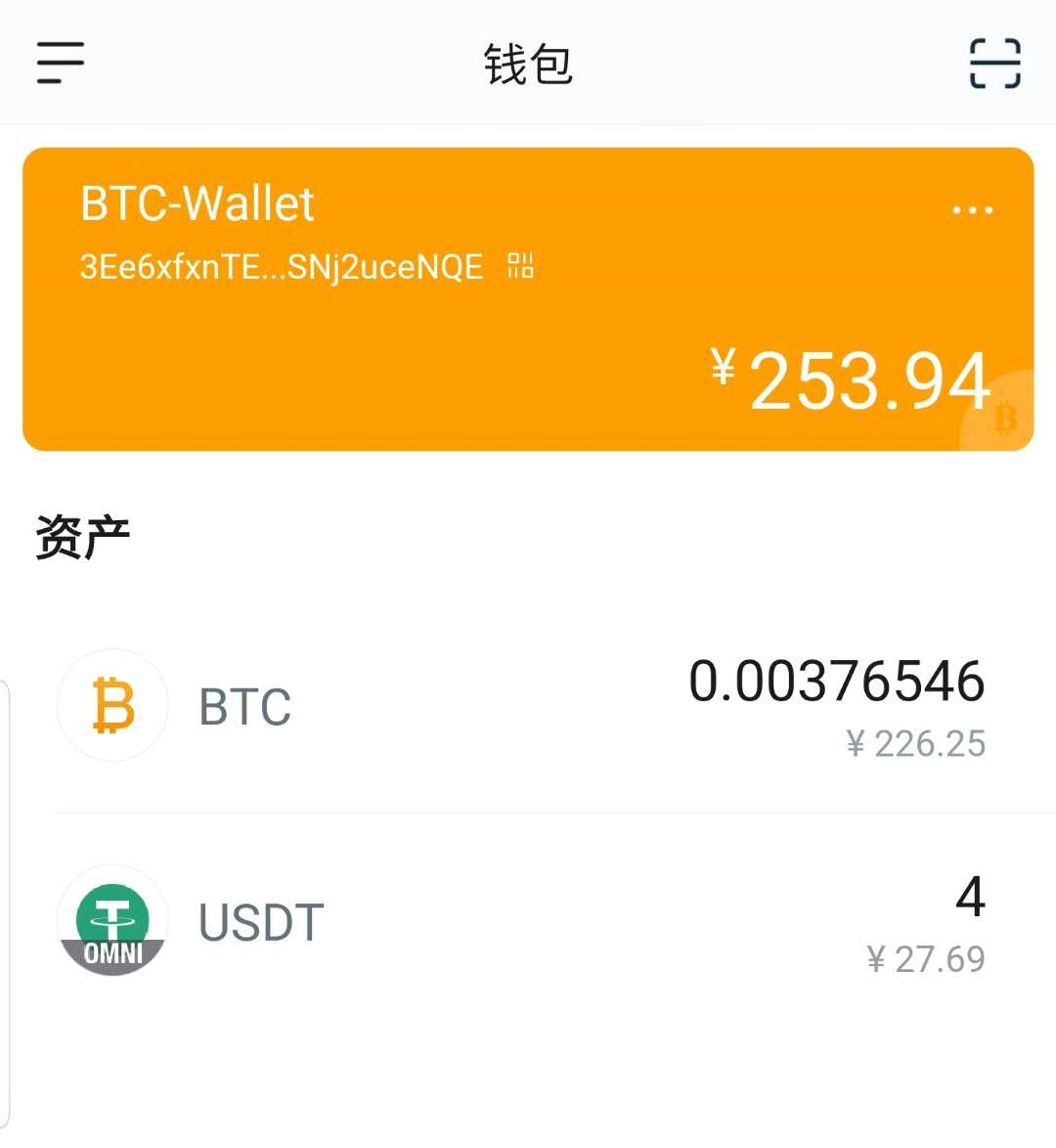Select the 资产 section header

83,532
